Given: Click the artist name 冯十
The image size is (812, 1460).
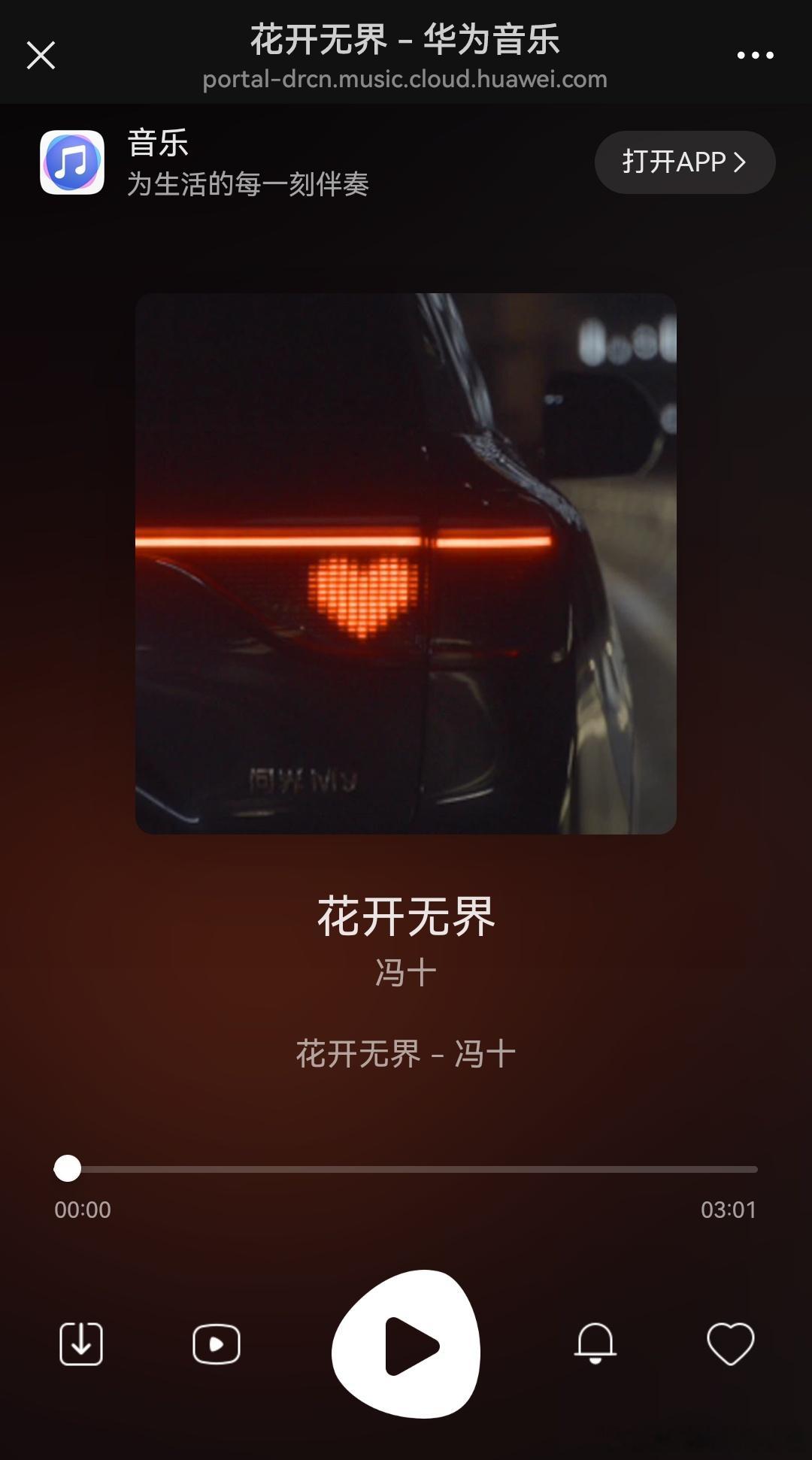Looking at the screenshot, I should click(406, 971).
